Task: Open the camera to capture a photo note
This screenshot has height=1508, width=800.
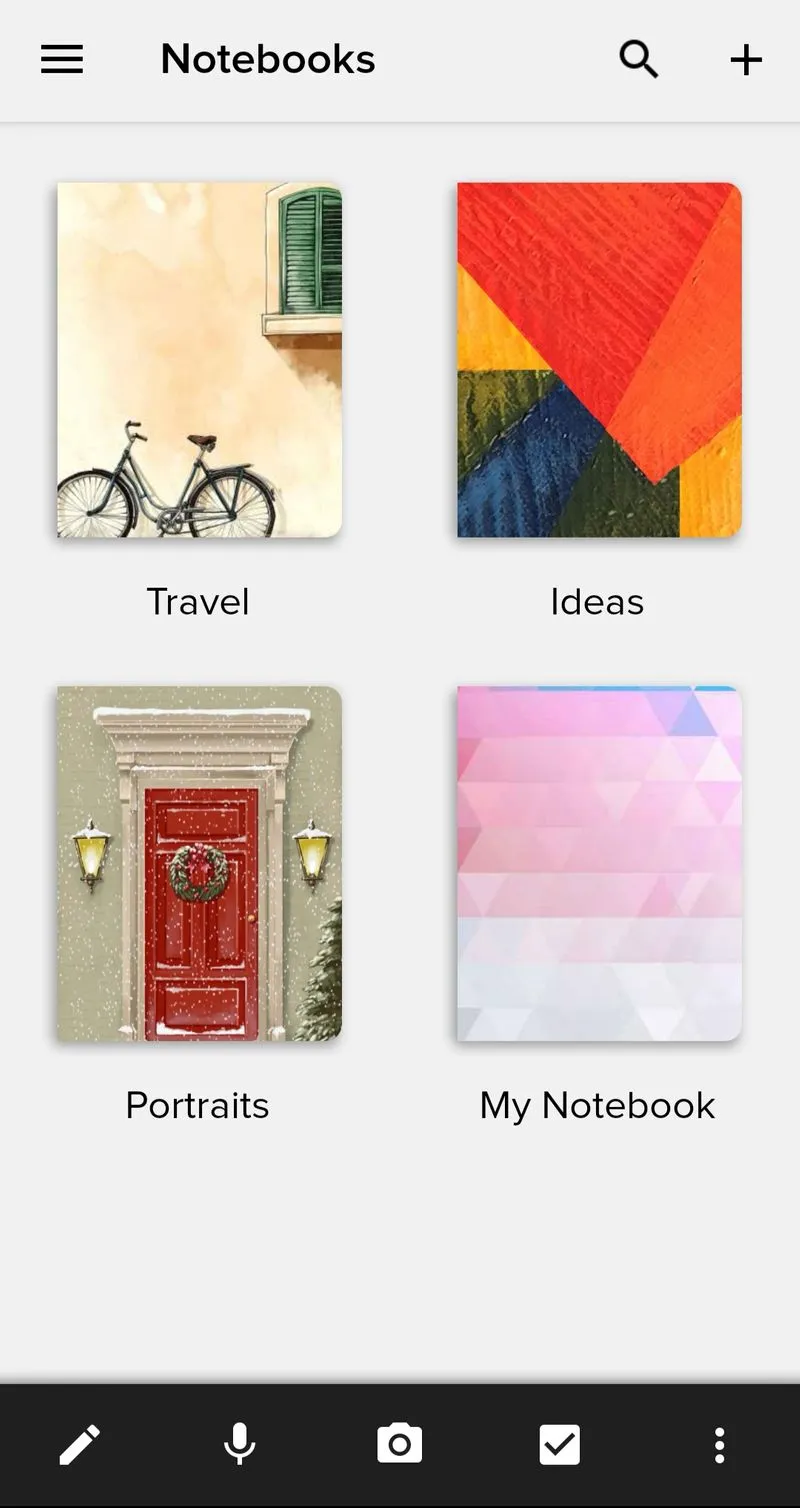Action: [400, 1443]
